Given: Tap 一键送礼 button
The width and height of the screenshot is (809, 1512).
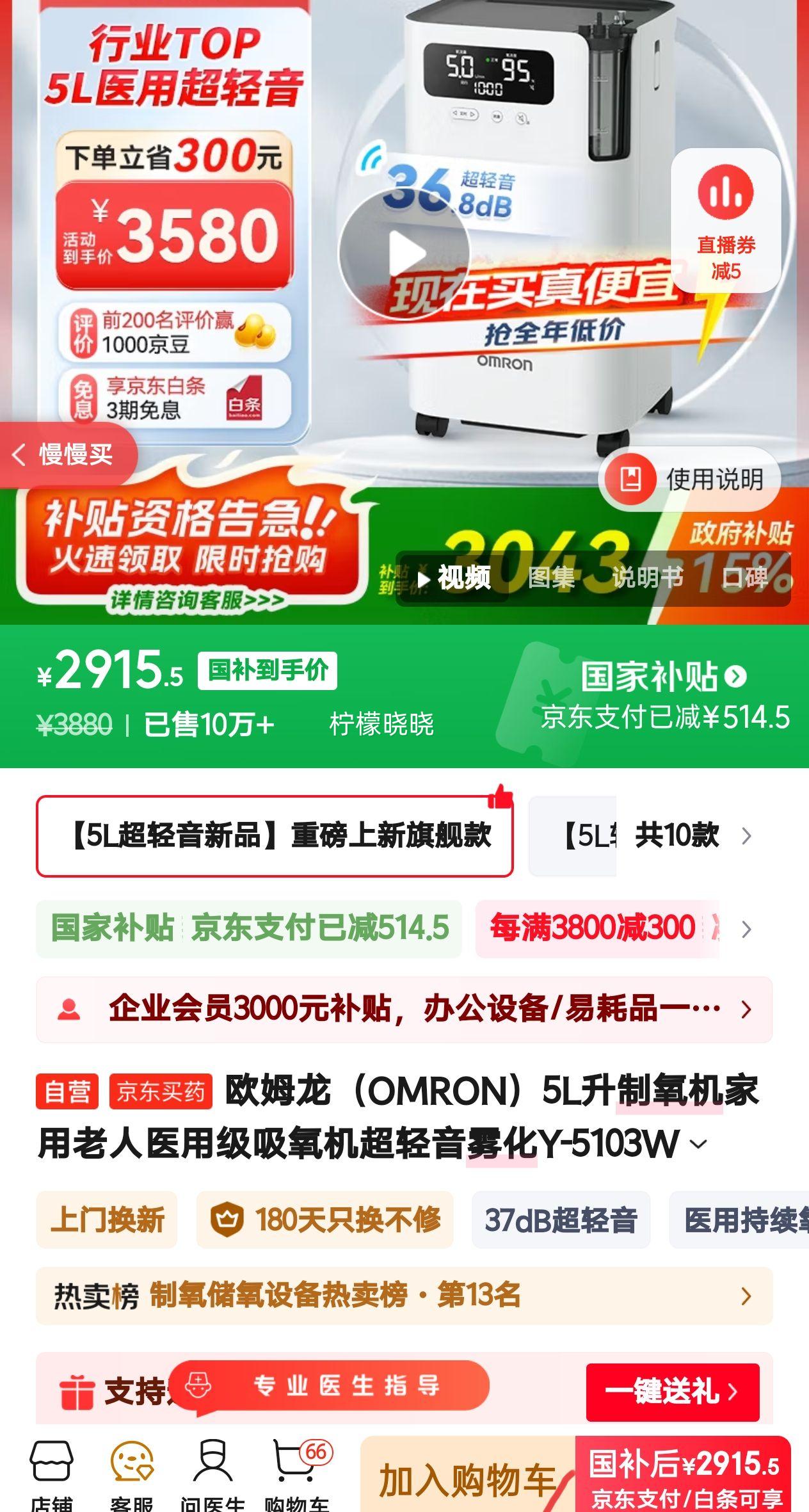Looking at the screenshot, I should coord(672,1391).
